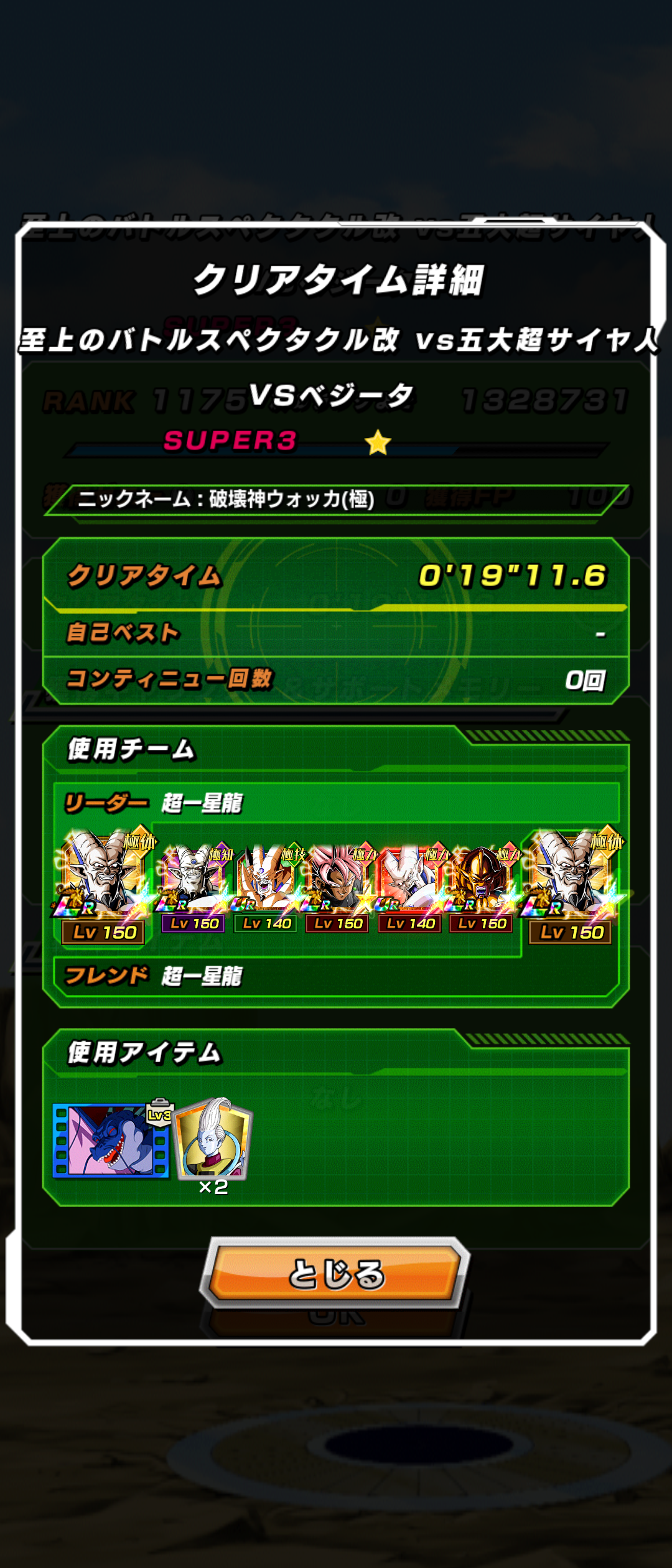
Task: Close the clear time details dialog
Action: [x=336, y=1272]
